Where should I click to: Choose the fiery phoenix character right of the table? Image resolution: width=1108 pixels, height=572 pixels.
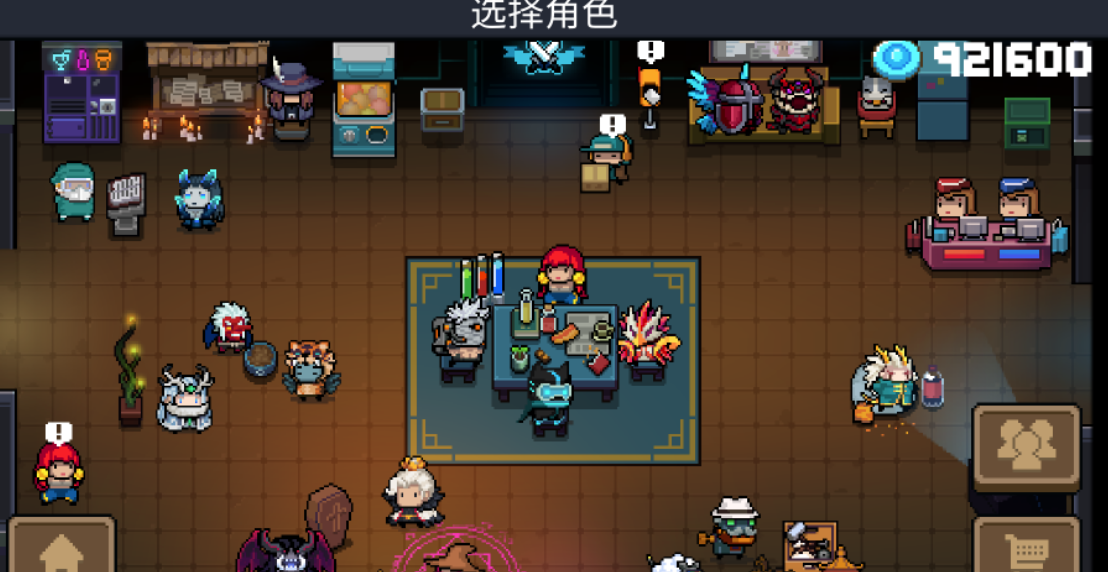648,338
